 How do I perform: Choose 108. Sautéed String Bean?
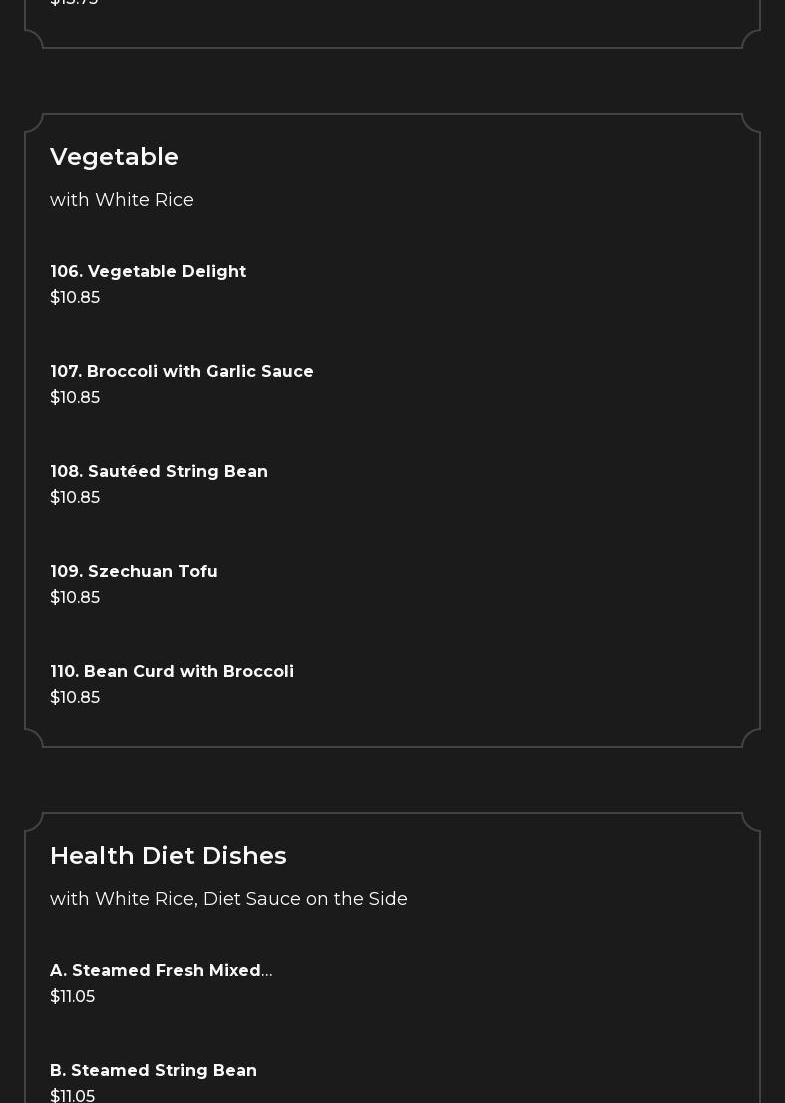tap(159, 472)
